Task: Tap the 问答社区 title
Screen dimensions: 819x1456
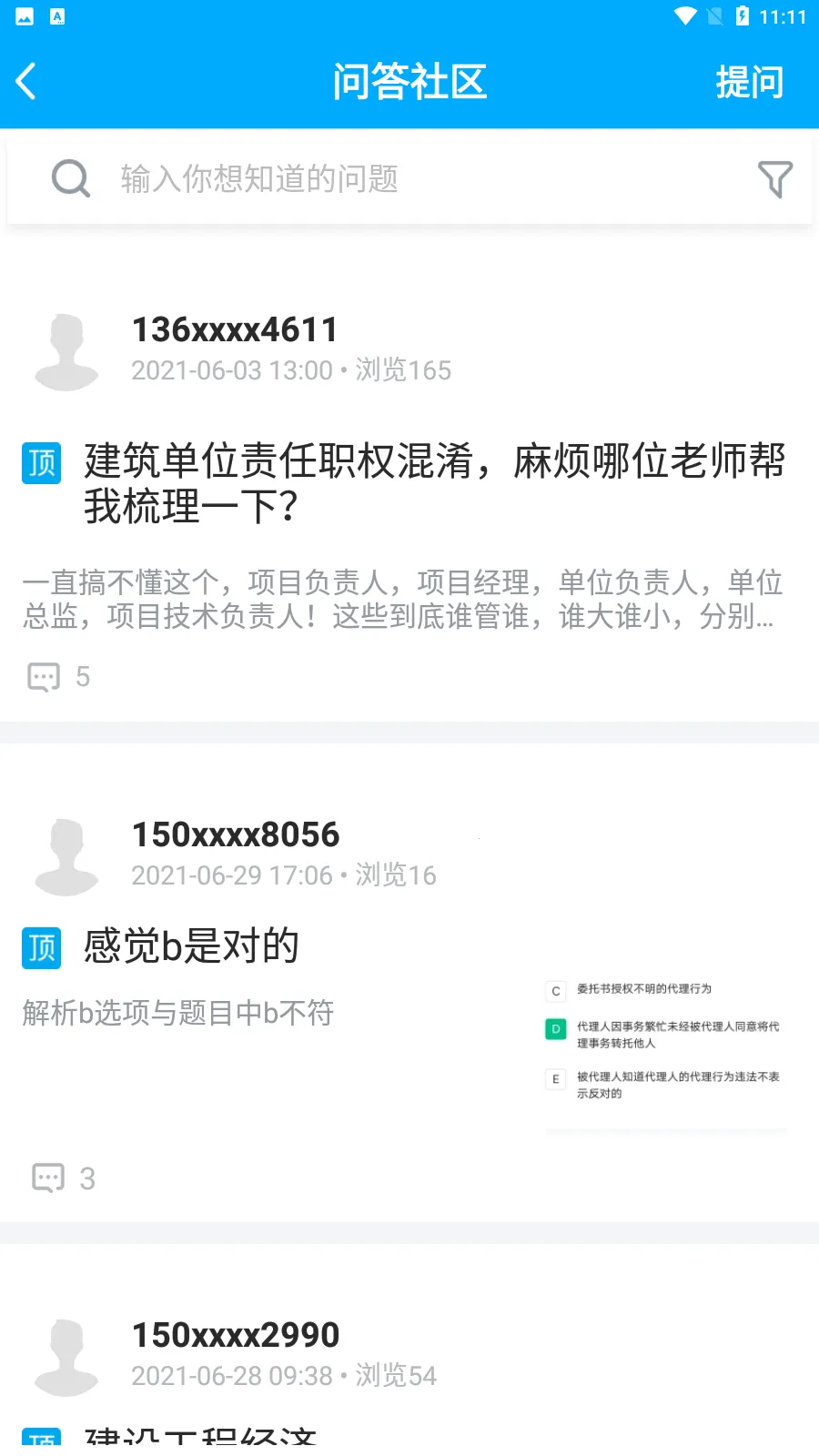Action: [x=410, y=82]
